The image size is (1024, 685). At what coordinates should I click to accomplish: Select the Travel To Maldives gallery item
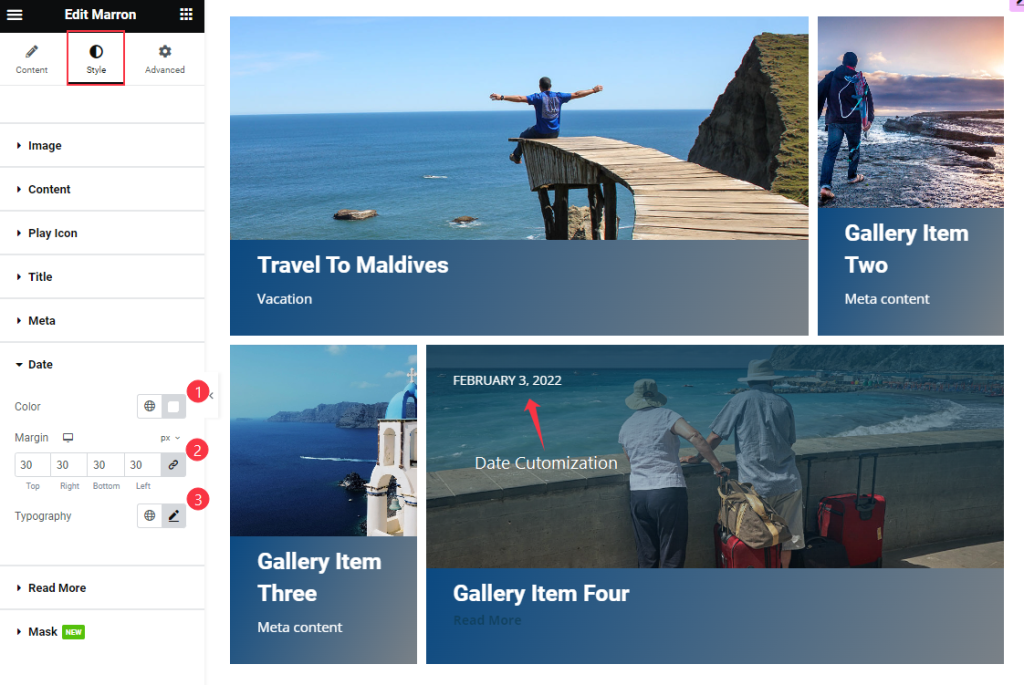[x=518, y=176]
